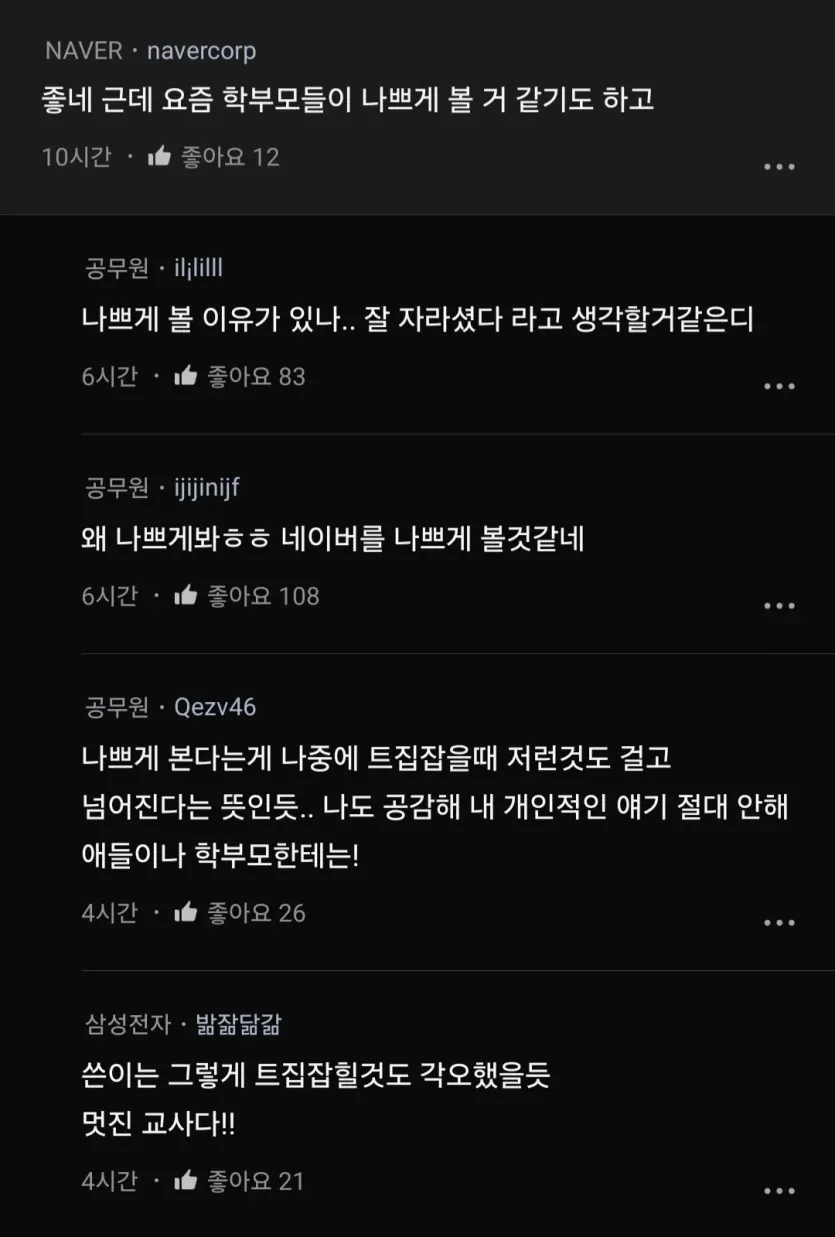The height and width of the screenshot is (1237, 835).
Task: Open more options on the '잘 자라셨다' reply
Action: 779,387
